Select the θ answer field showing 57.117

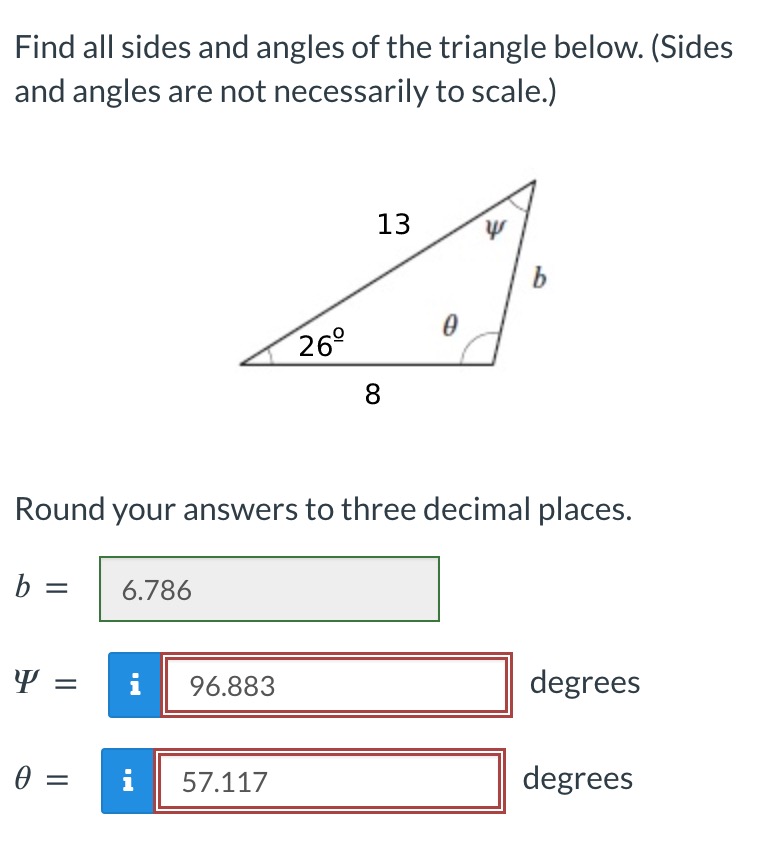click(330, 779)
